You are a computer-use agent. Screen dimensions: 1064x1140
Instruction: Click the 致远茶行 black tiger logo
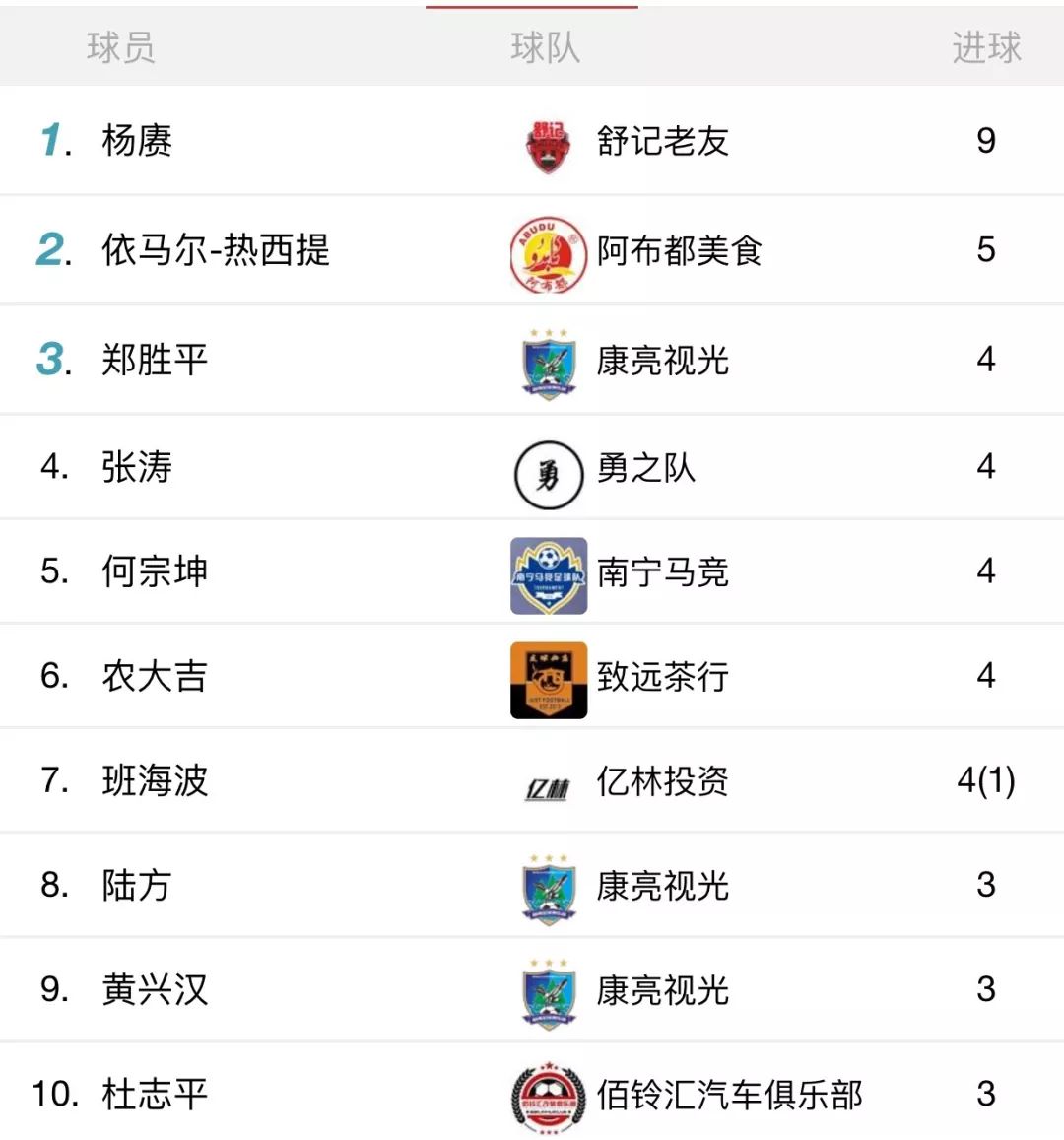548,677
